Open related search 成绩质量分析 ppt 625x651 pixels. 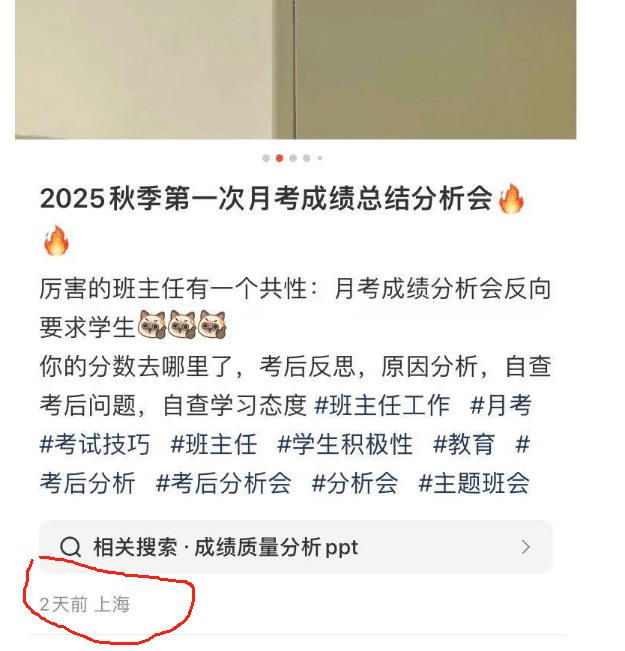pyautogui.click(x=295, y=547)
